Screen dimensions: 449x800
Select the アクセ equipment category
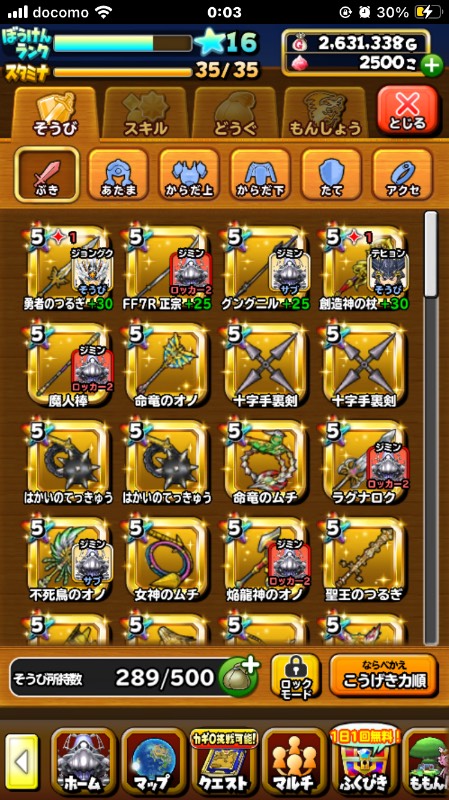403,174
